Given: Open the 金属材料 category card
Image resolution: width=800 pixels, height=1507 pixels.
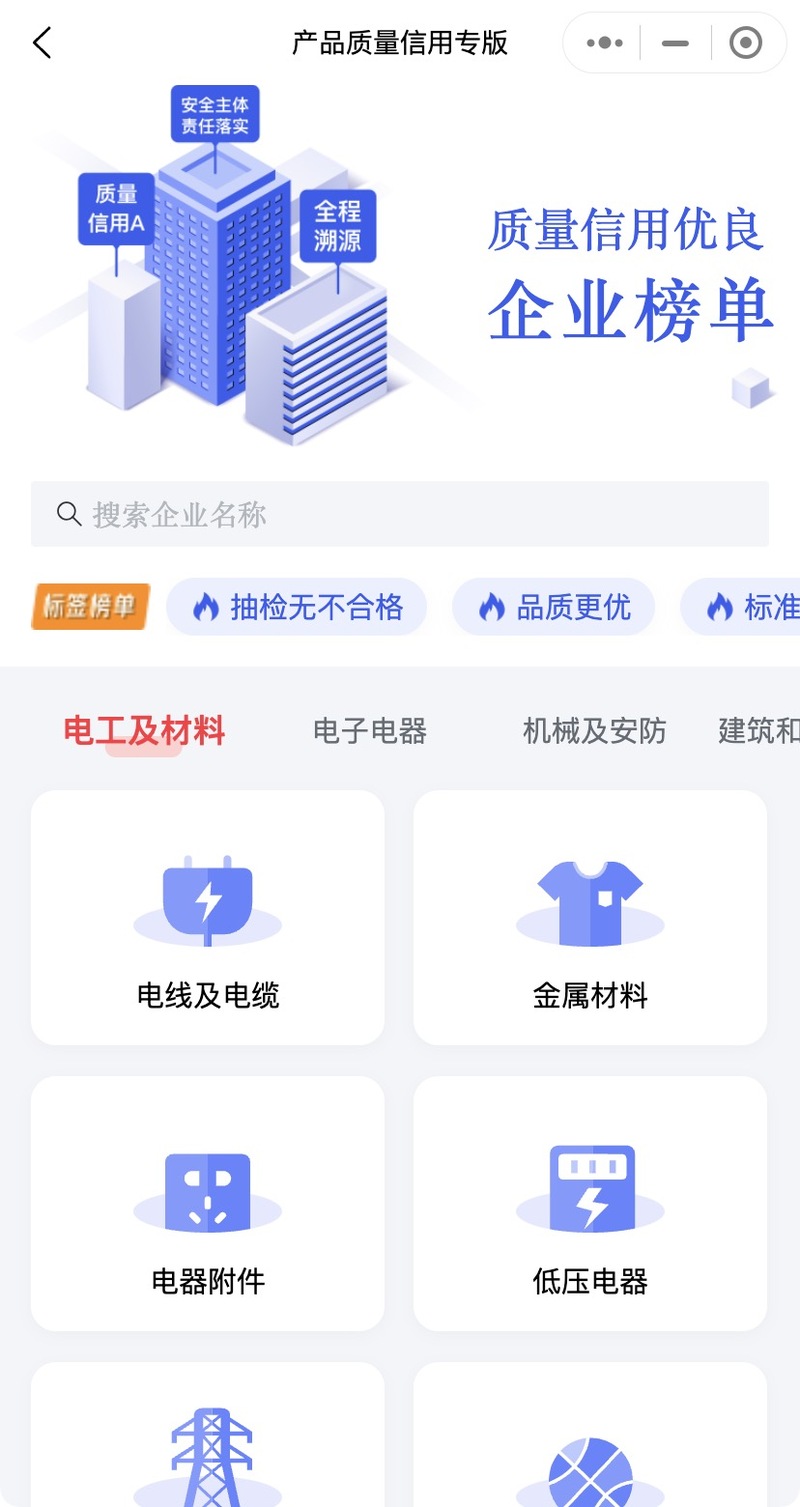Looking at the screenshot, I should point(590,918).
